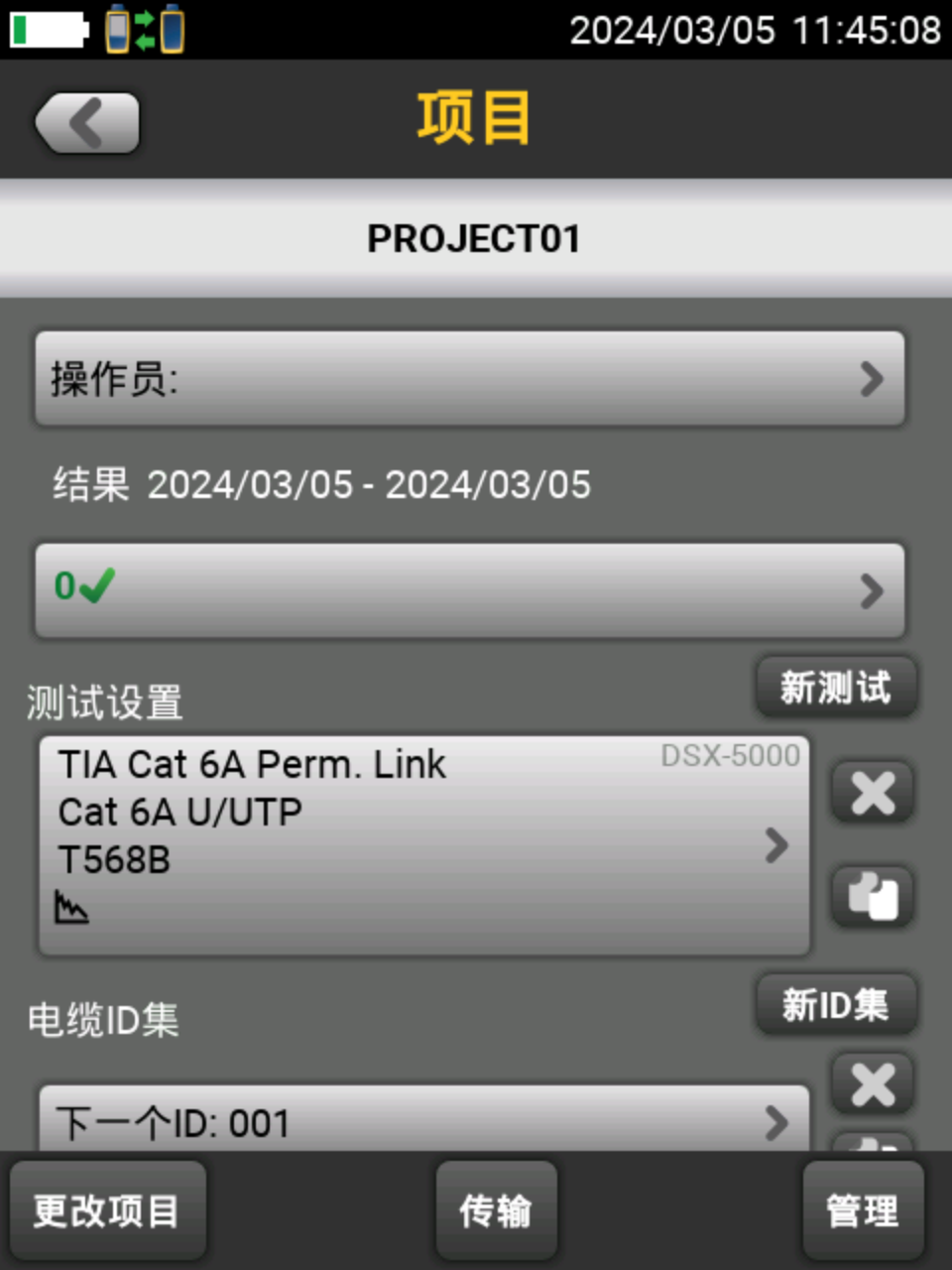The width and height of the screenshot is (952, 1270).
Task: Create a new cable ID set with 新ID集
Action: (x=835, y=1005)
